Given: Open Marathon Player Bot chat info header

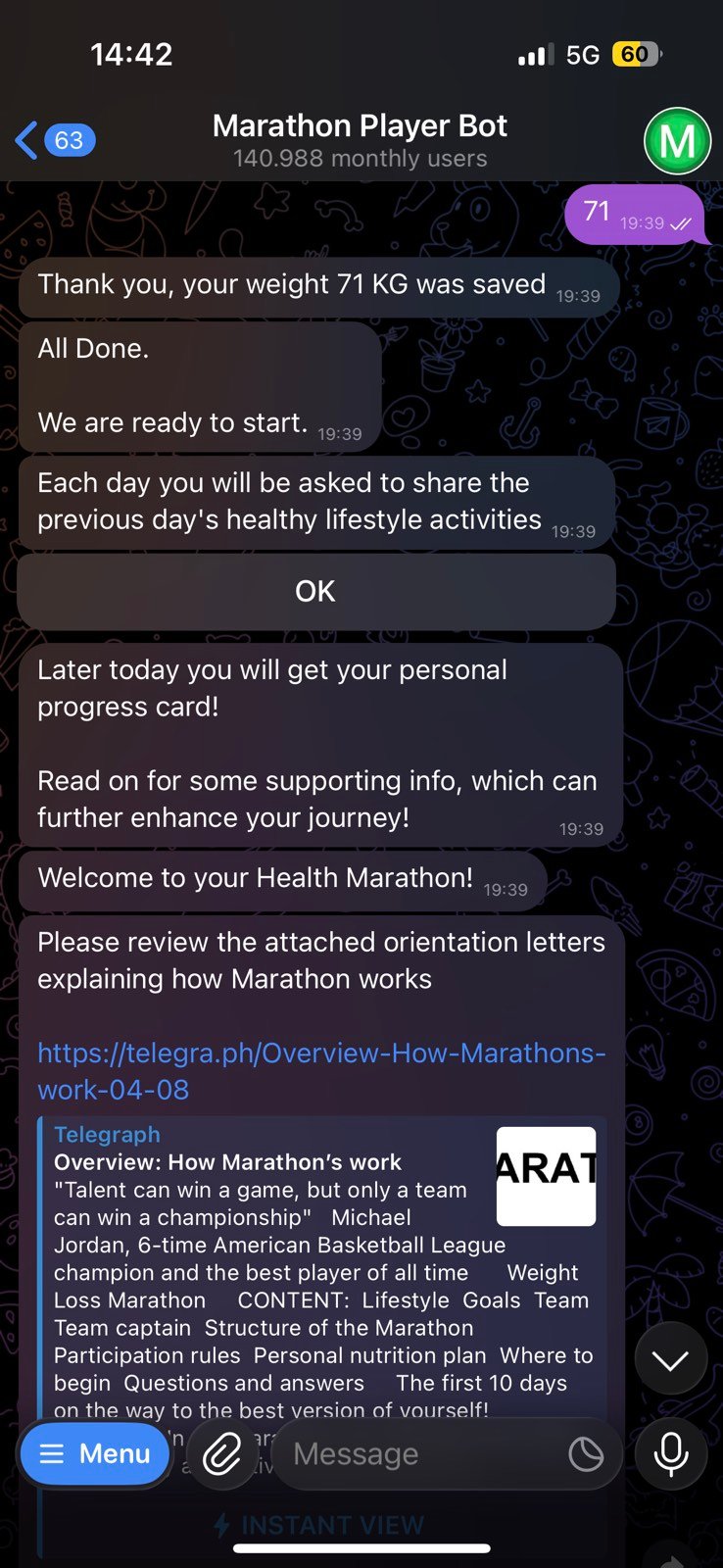Looking at the screenshot, I should pos(360,140).
